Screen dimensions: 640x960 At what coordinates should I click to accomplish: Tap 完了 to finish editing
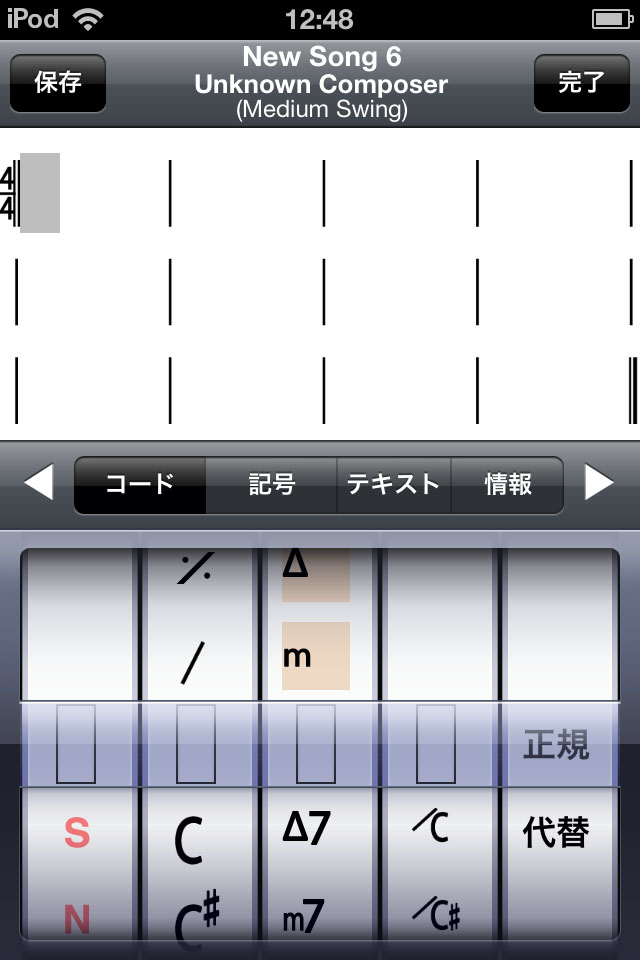click(x=581, y=83)
